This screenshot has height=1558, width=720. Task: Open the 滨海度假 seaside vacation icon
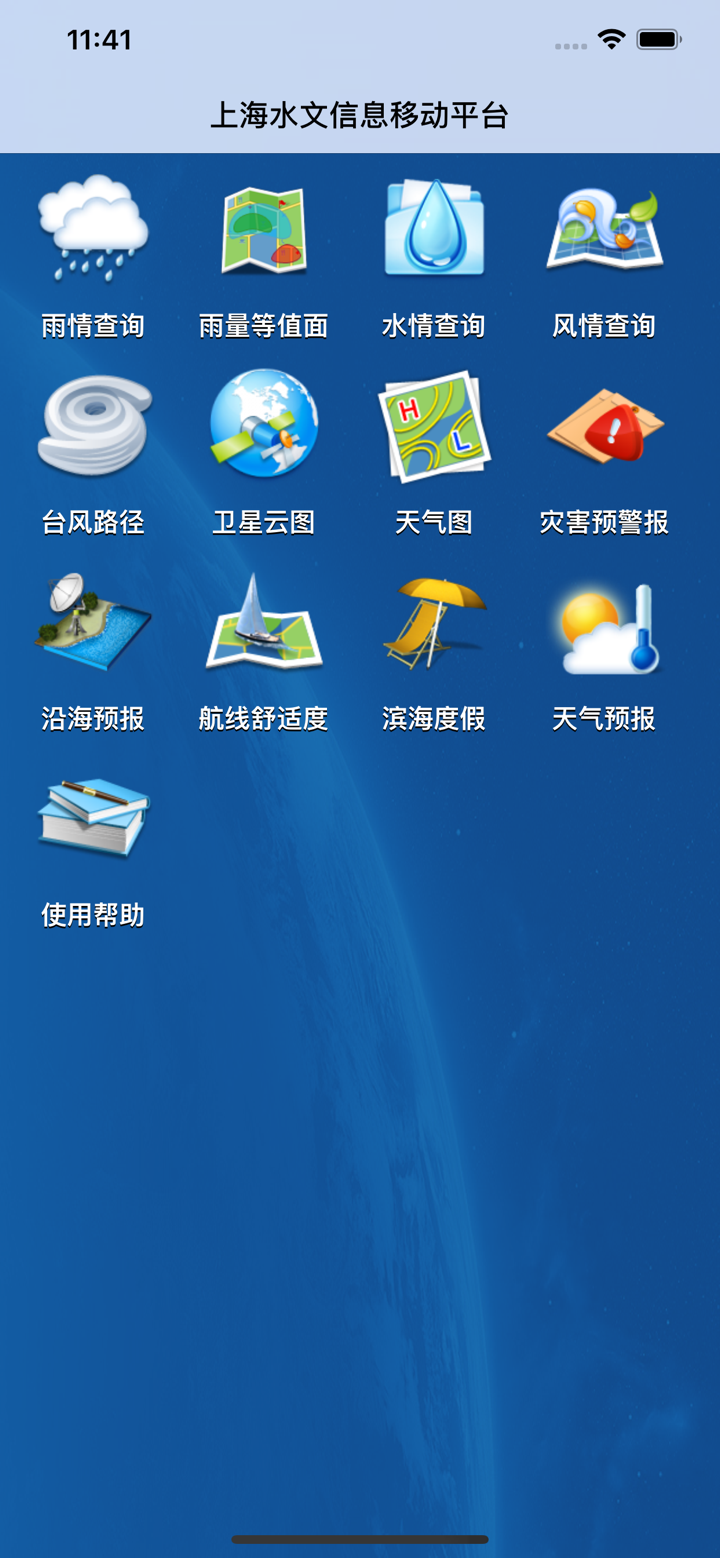[434, 620]
